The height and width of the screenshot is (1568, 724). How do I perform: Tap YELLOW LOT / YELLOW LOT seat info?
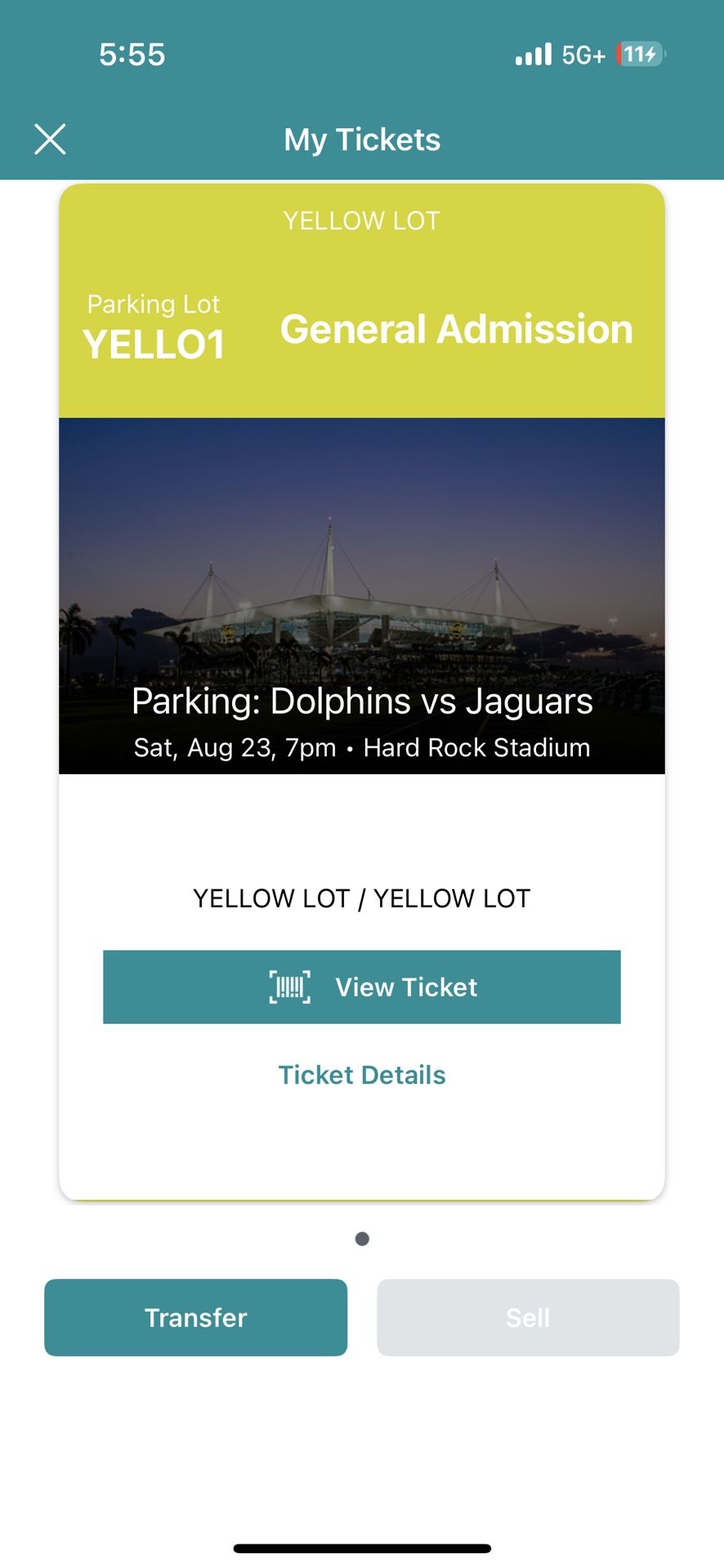tap(362, 897)
